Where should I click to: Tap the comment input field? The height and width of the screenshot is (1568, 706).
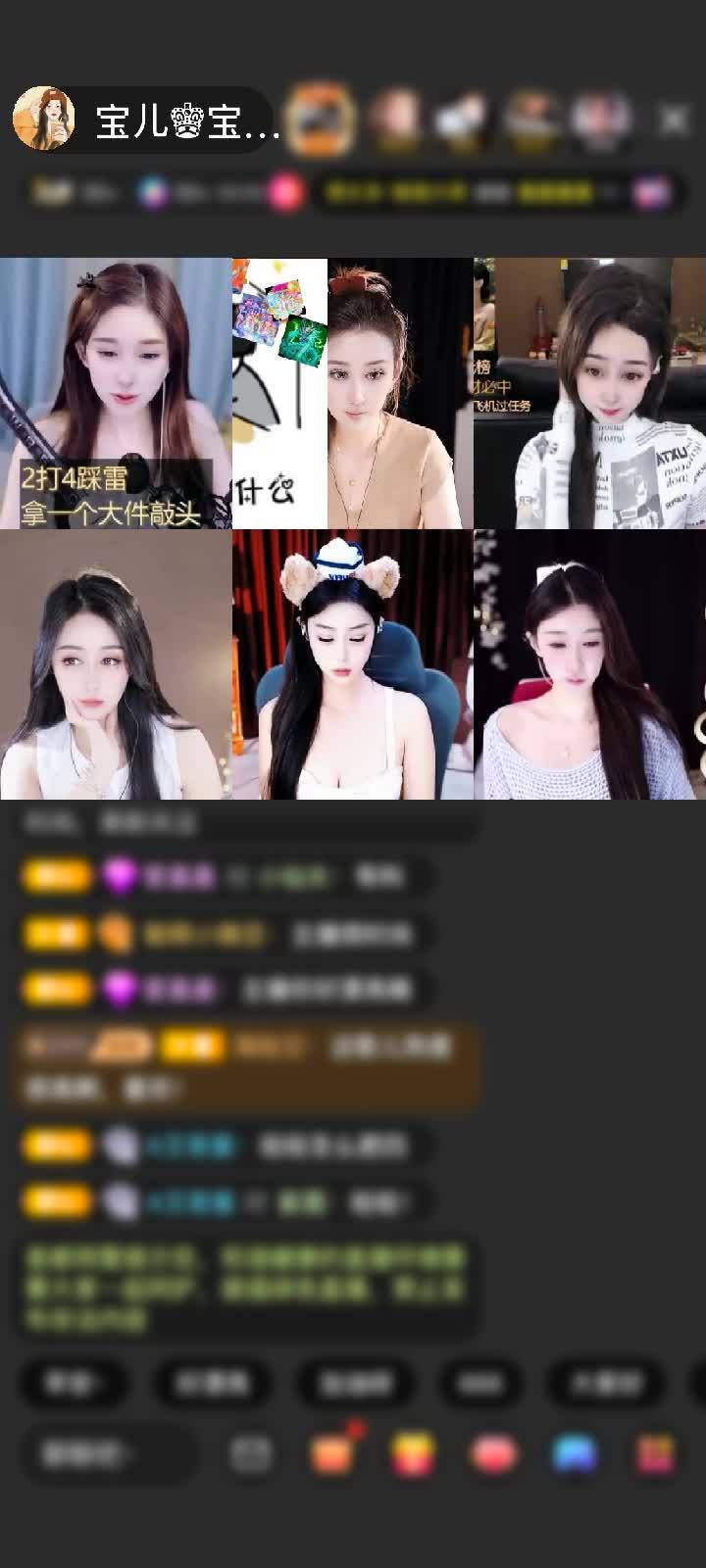click(x=106, y=1453)
